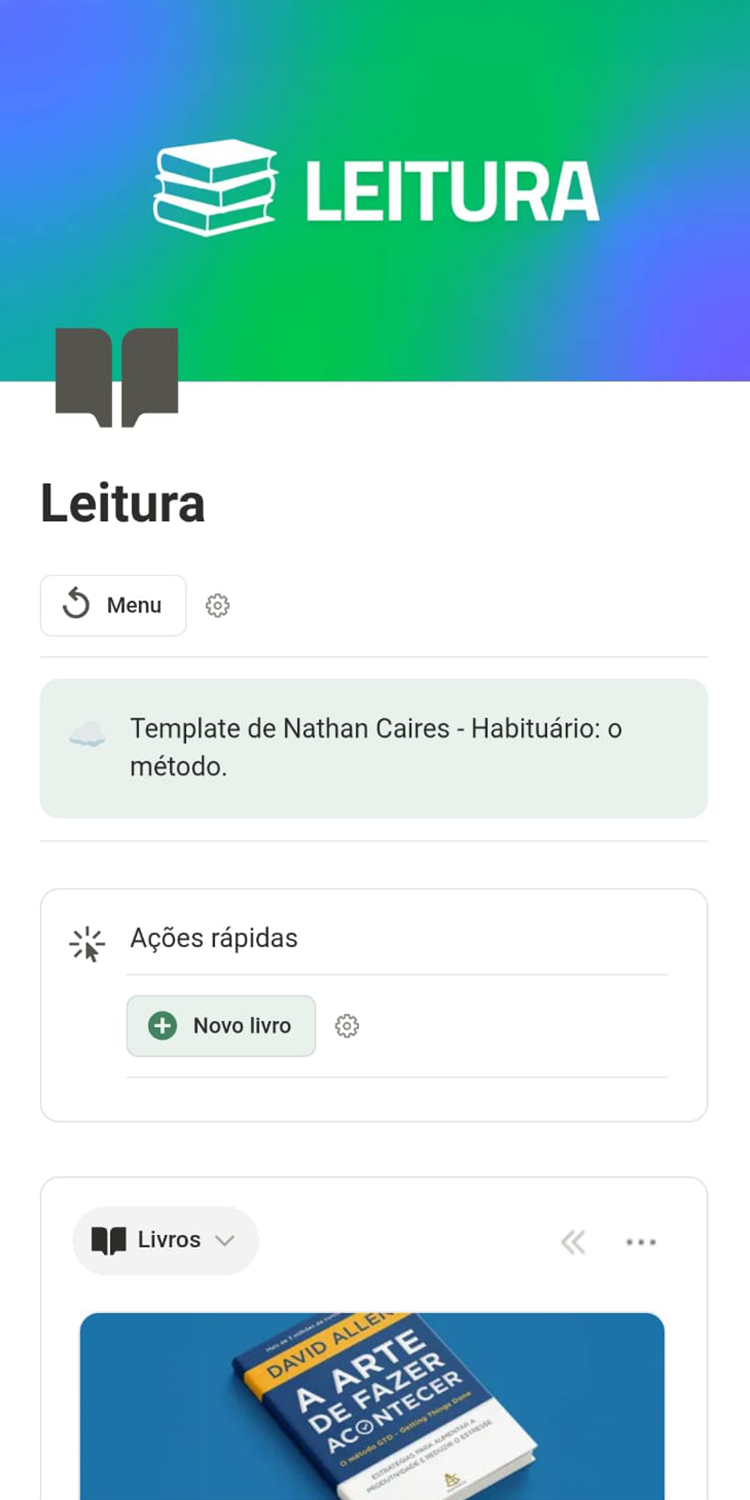Click the Leitura page title

(122, 503)
